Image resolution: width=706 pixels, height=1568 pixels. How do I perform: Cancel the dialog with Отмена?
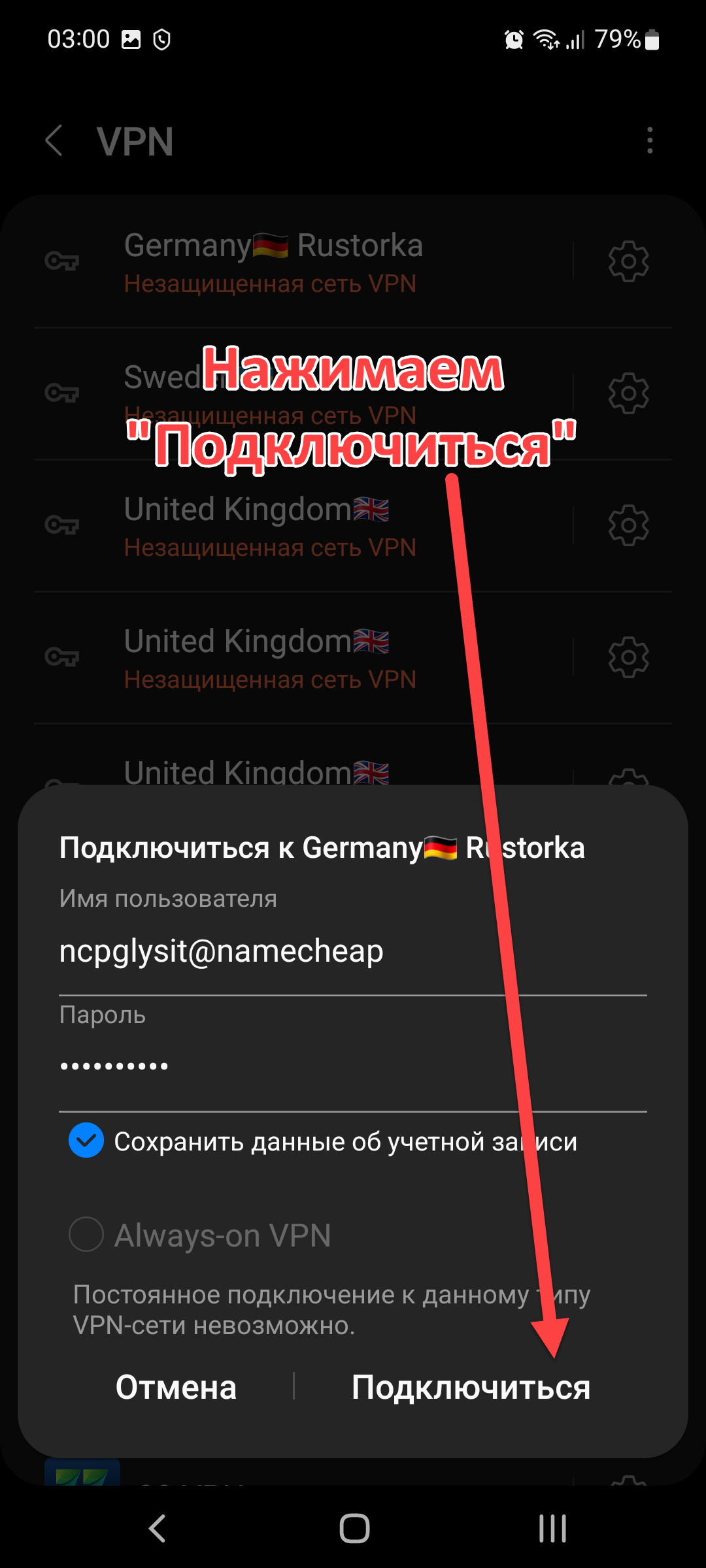[176, 1387]
